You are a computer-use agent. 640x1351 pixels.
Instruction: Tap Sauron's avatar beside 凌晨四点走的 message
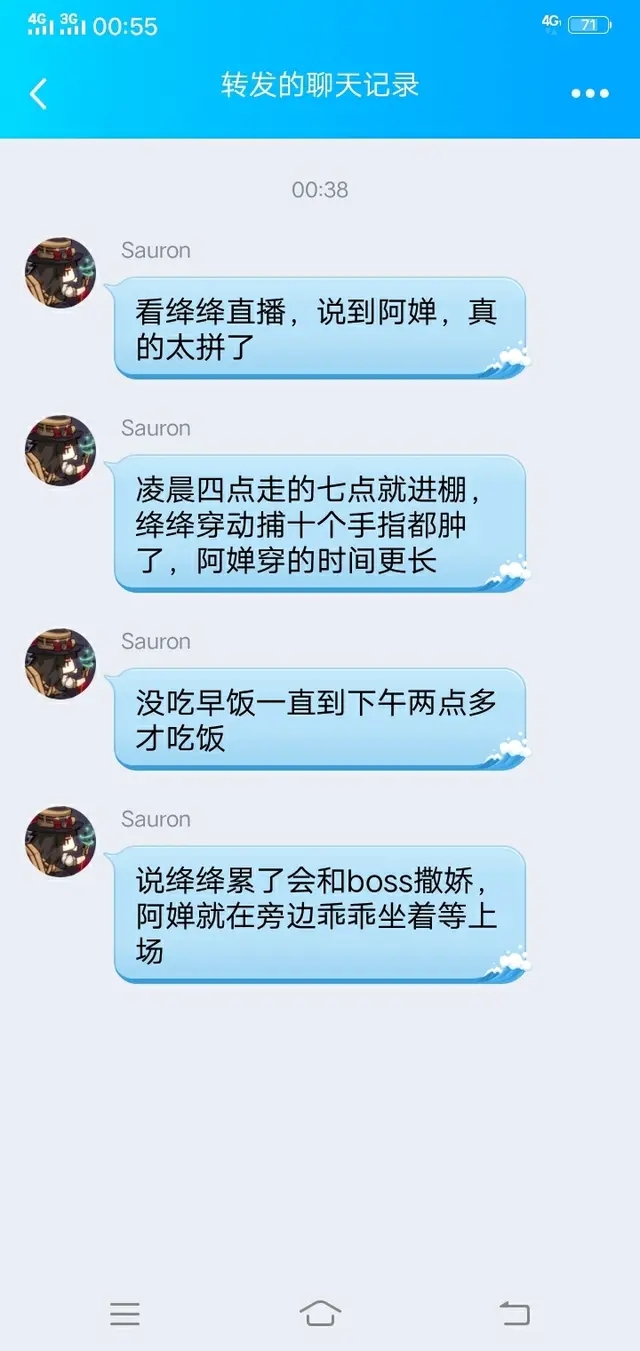[x=60, y=450]
